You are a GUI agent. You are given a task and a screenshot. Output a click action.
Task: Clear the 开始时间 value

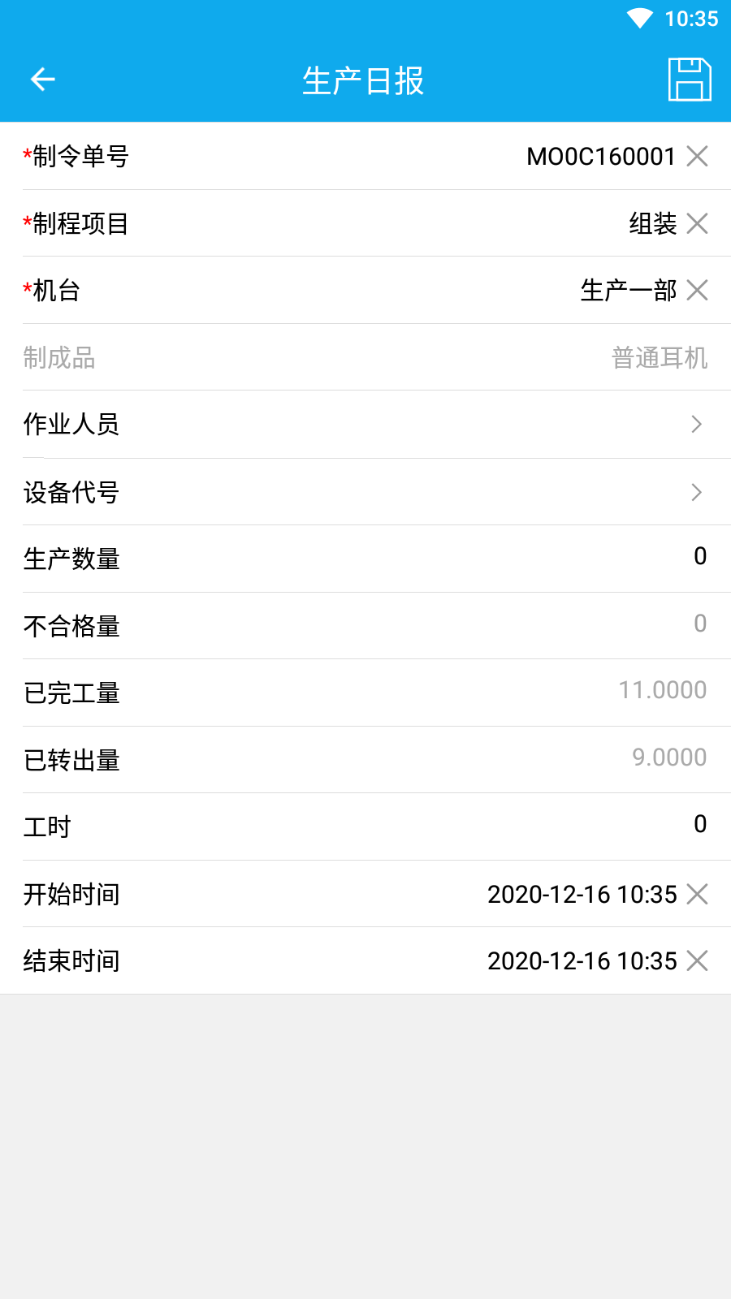[x=697, y=894]
